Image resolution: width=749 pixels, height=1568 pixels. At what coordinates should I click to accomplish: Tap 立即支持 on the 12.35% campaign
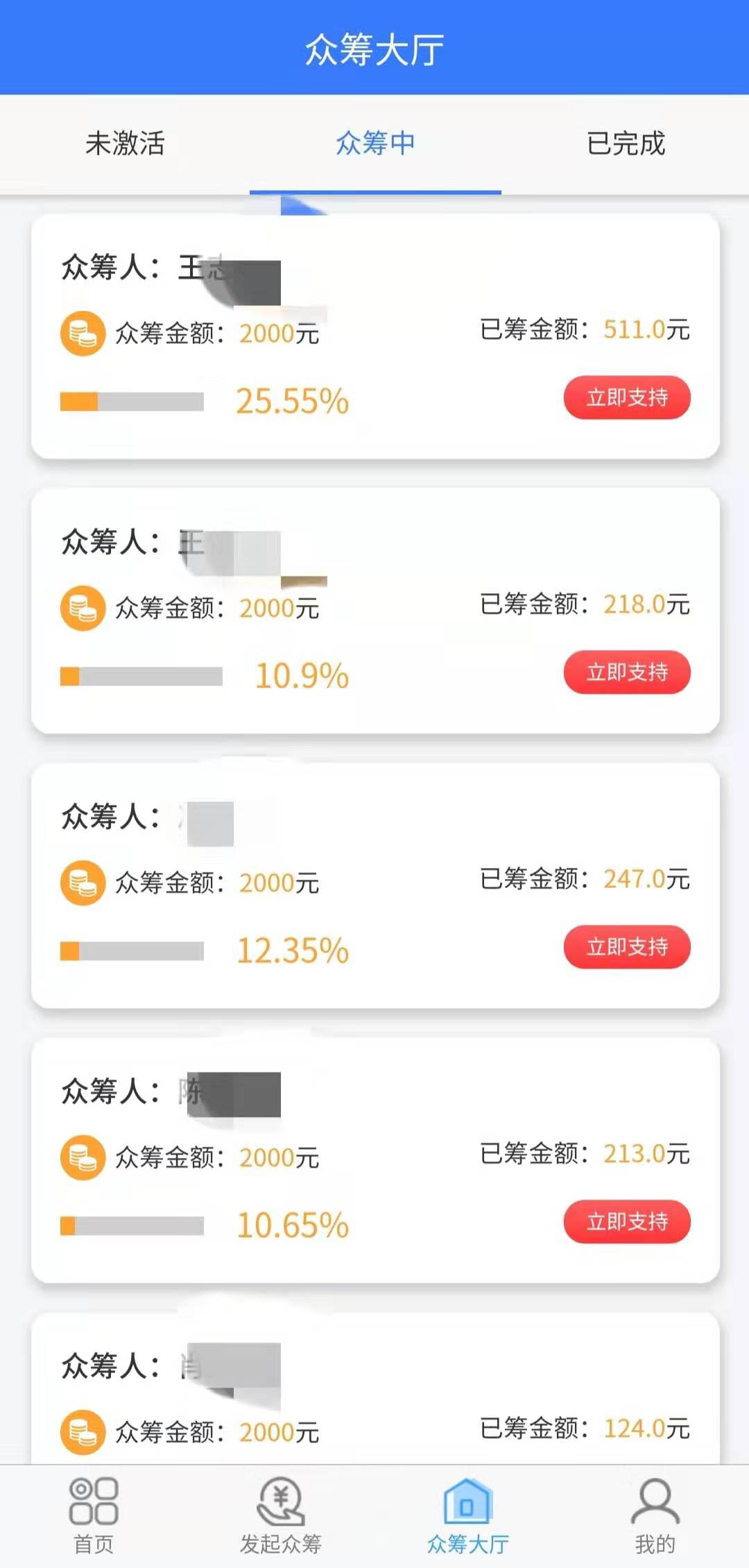tap(627, 947)
